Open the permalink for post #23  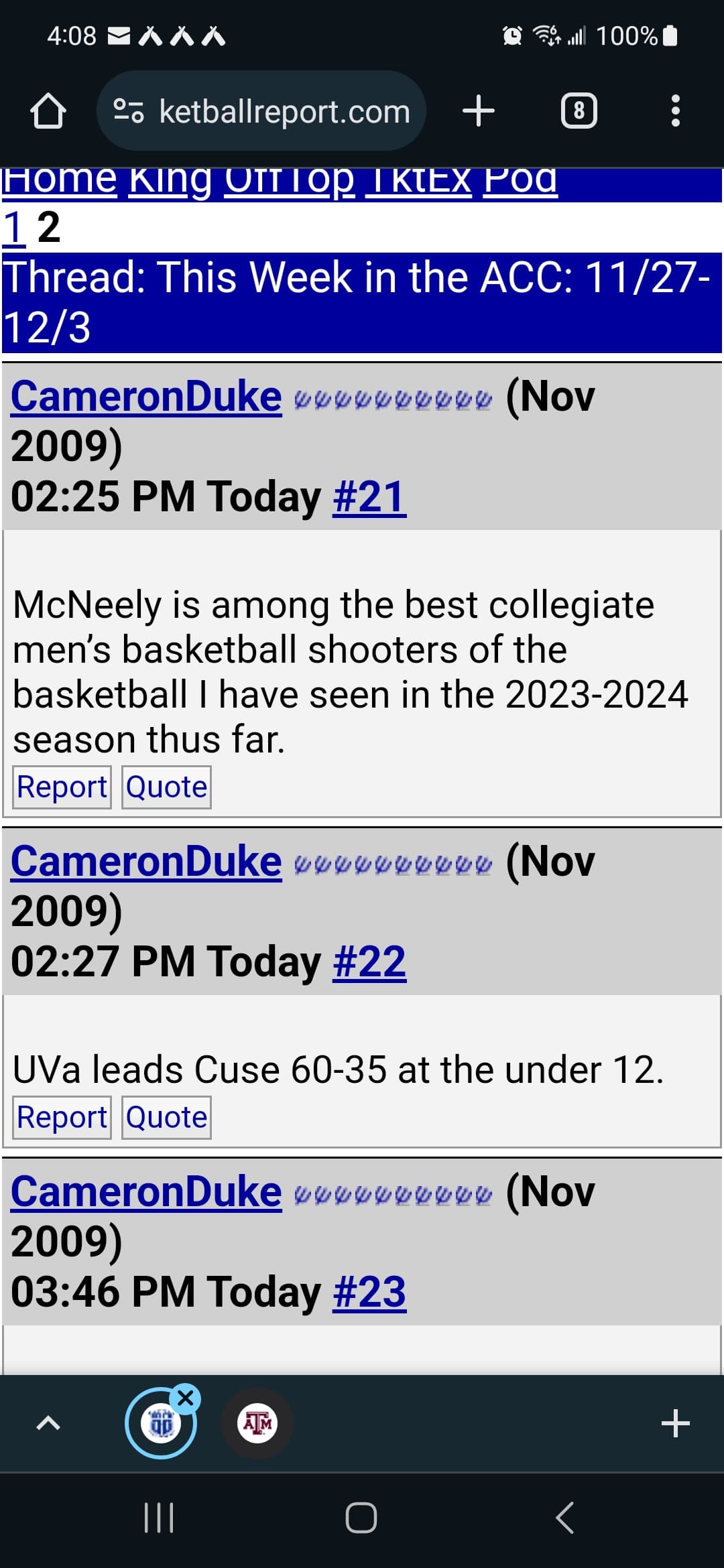tap(369, 1292)
